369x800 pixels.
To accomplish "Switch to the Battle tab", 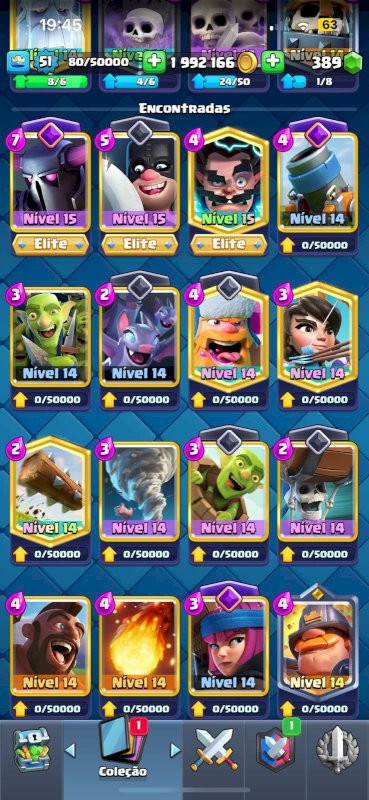I will tap(215, 749).
